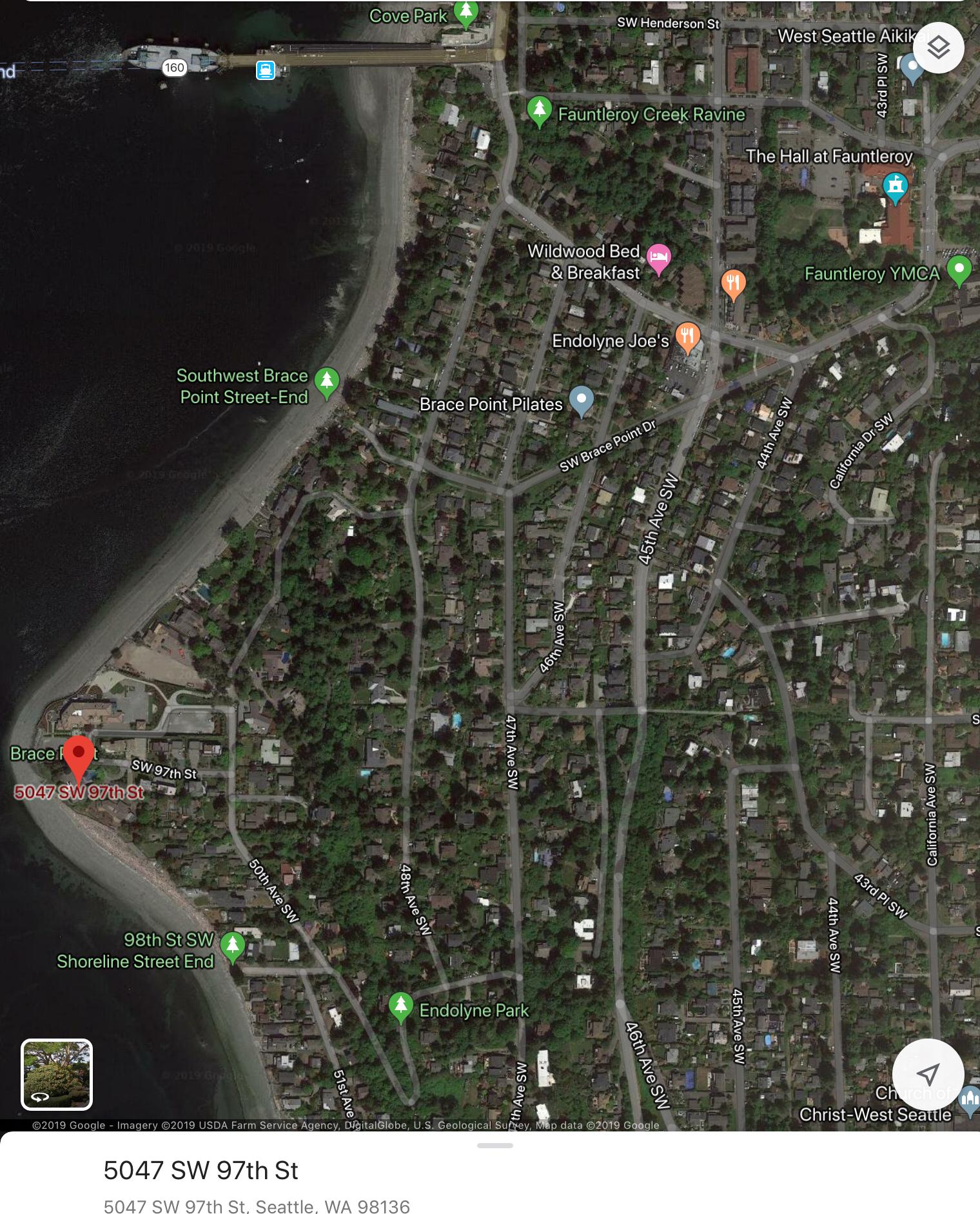Tap the orange restaurant marker near Wildwood
Viewport: 980px width, 1214px height.
[x=733, y=284]
